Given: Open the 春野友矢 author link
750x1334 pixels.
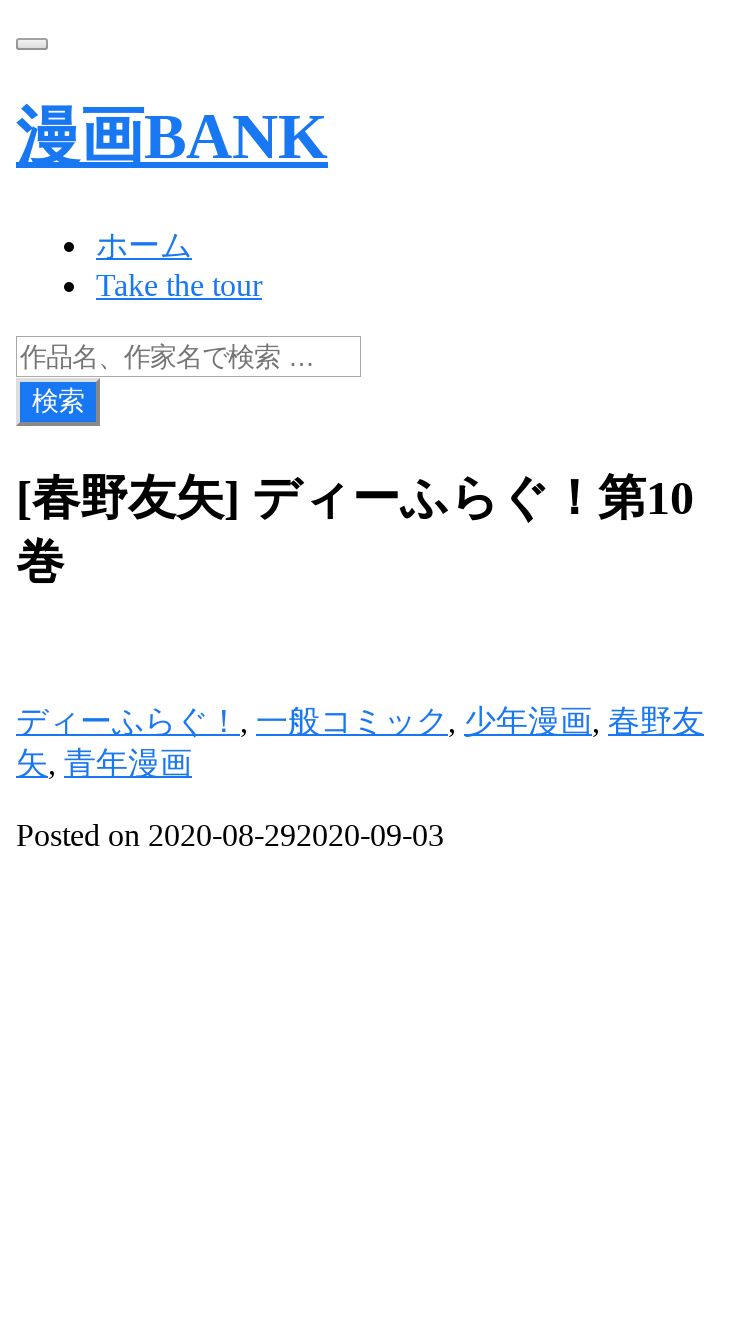Looking at the screenshot, I should click(656, 721).
